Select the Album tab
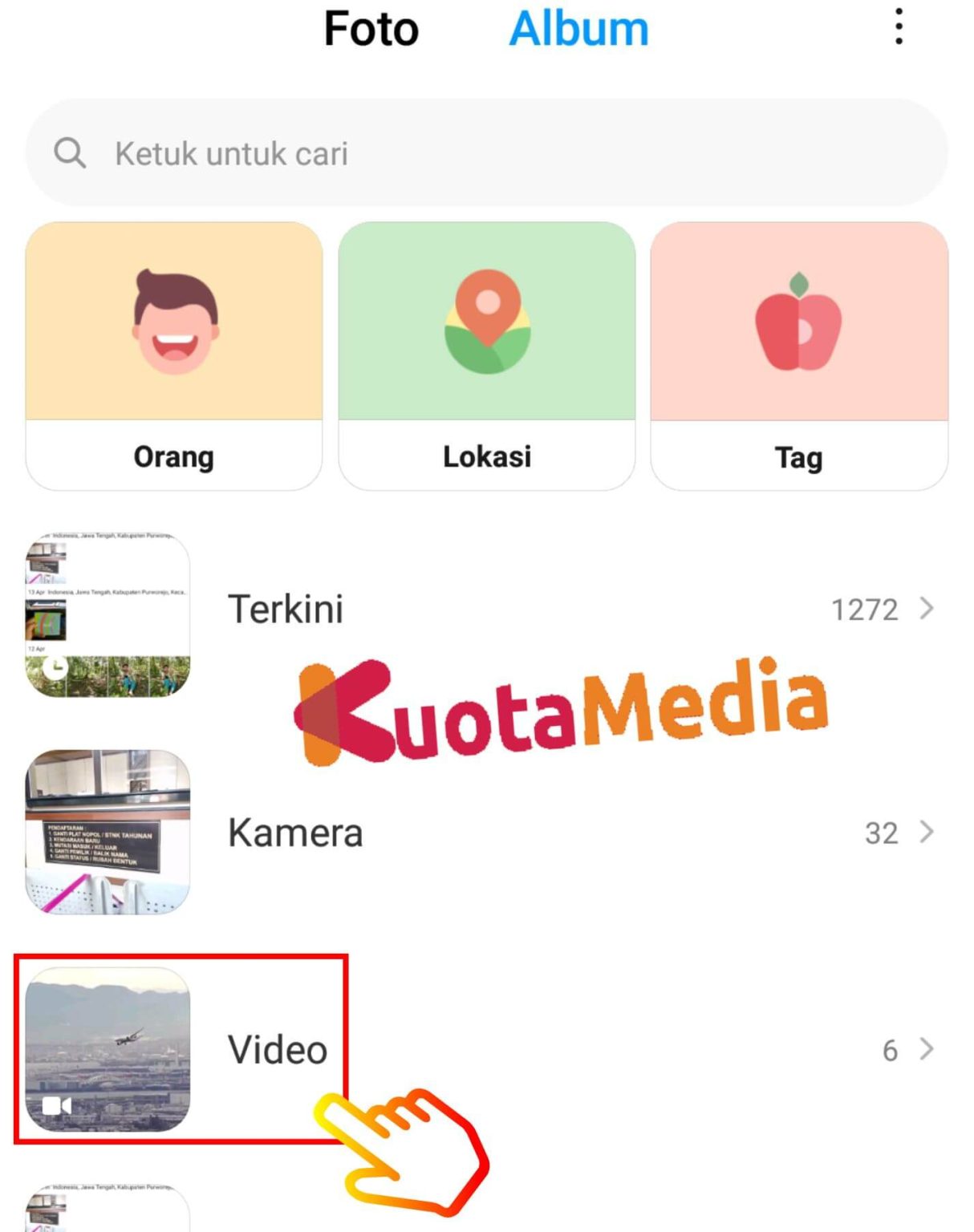The height and width of the screenshot is (1232, 974). [x=578, y=29]
